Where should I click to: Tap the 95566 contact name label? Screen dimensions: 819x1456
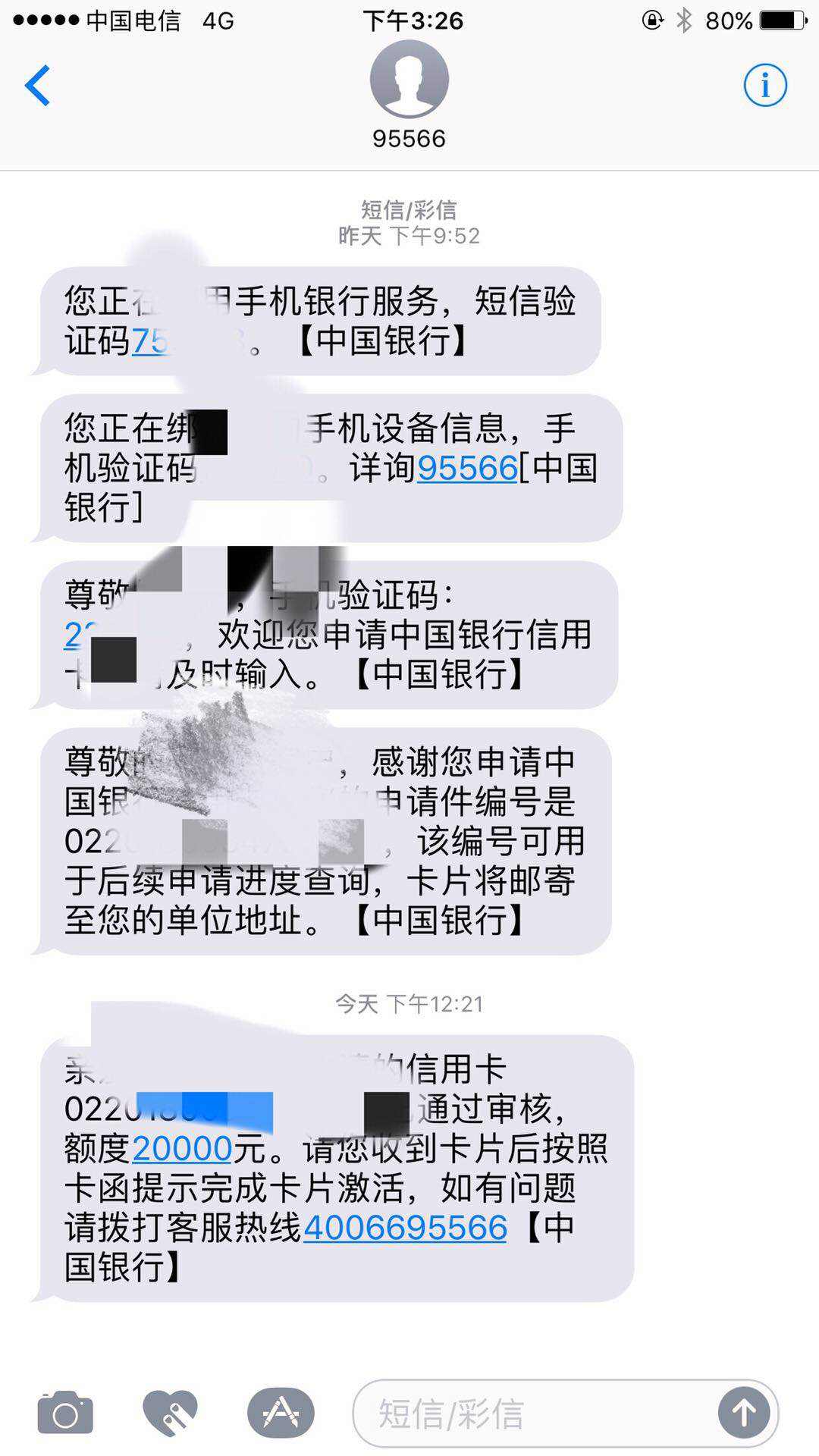click(409, 138)
